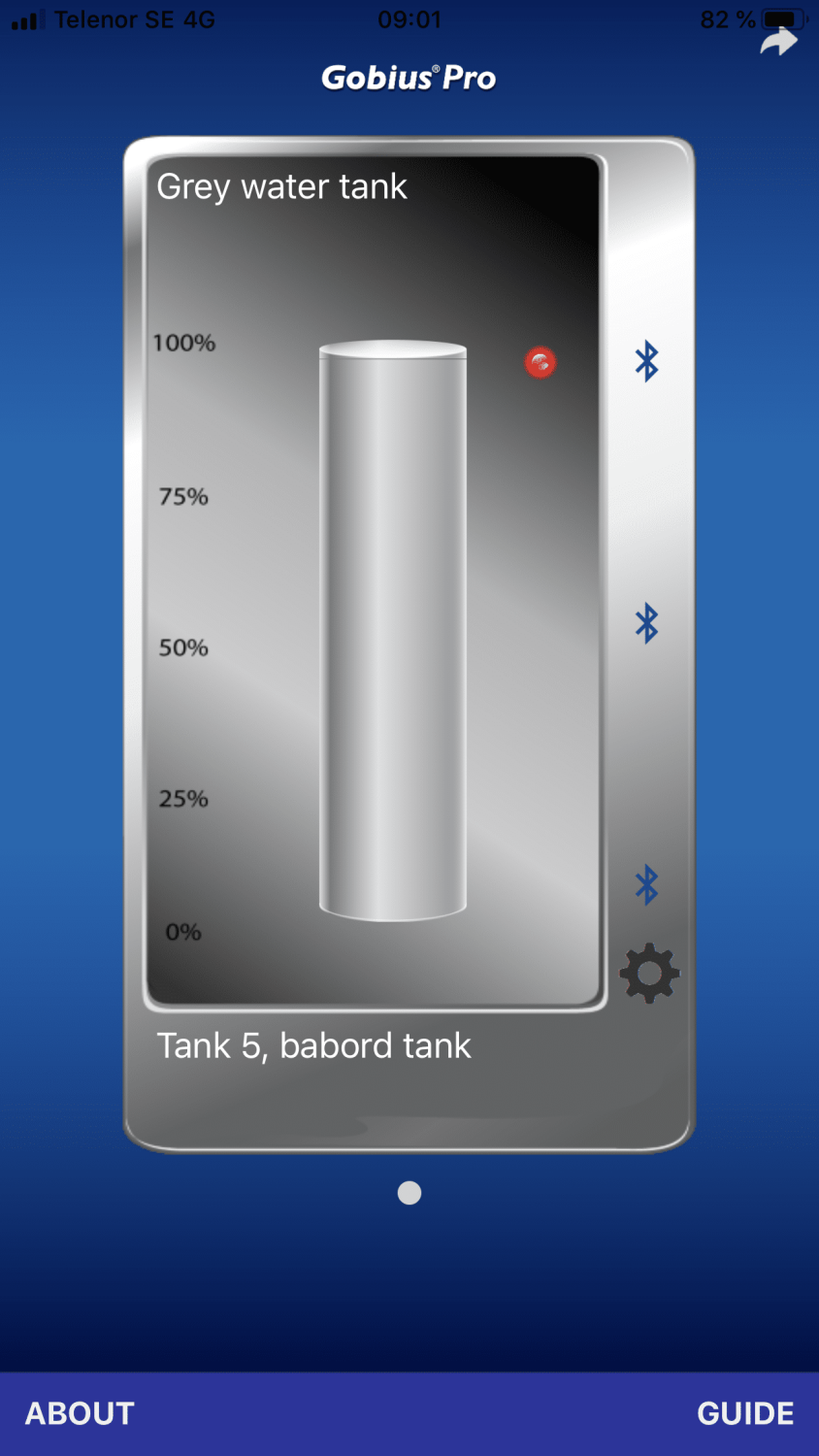This screenshot has height=1456, width=819.
Task: Tap the middle Bluetooth icon
Action: point(646,623)
